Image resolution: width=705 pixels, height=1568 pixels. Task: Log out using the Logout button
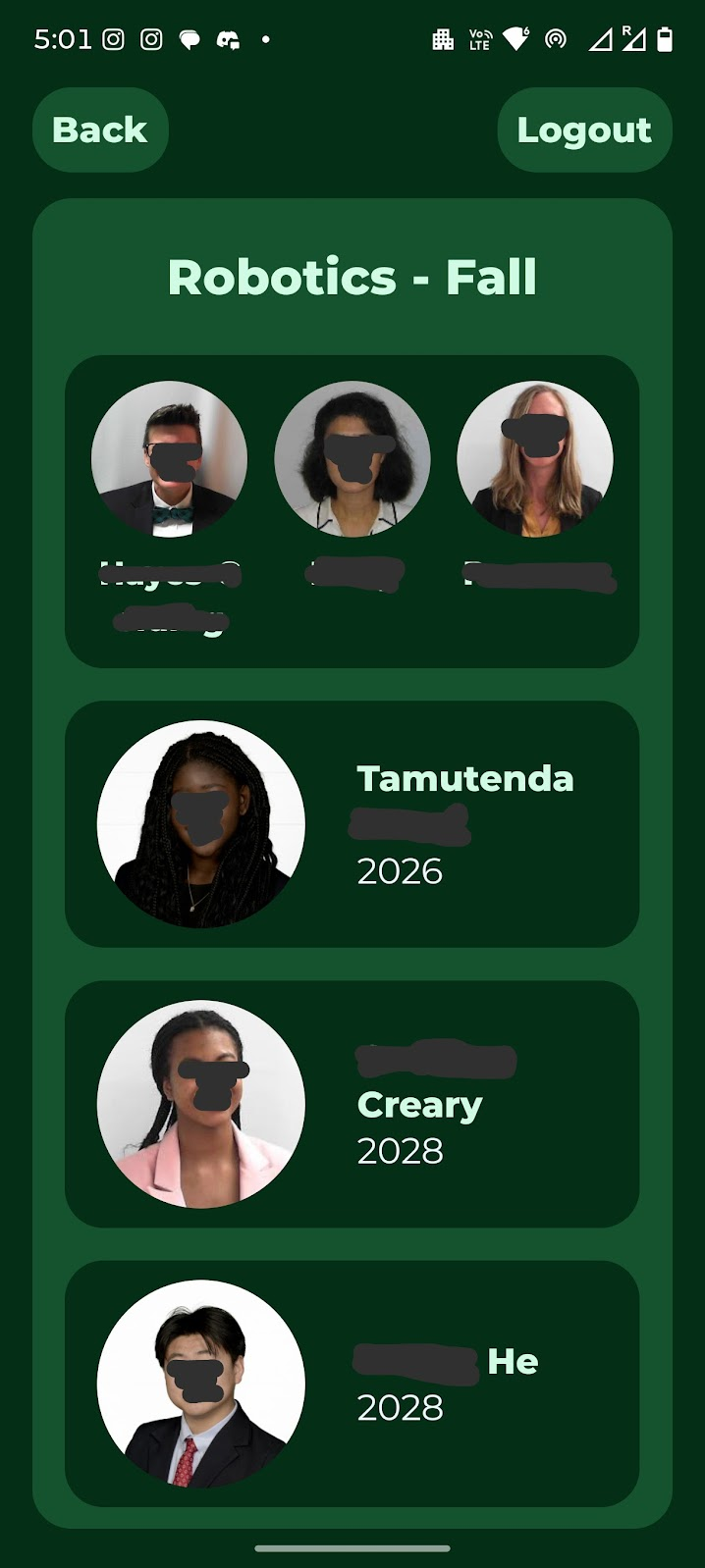584,131
